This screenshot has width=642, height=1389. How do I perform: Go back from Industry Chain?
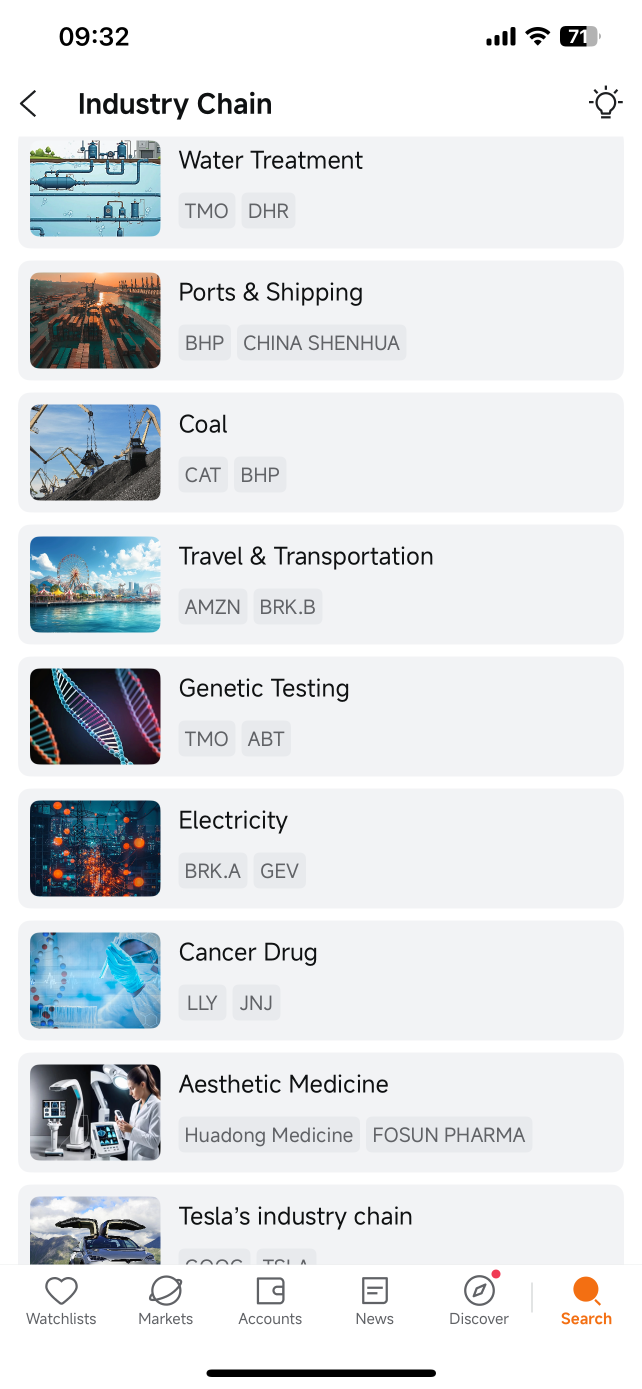pyautogui.click(x=28, y=103)
